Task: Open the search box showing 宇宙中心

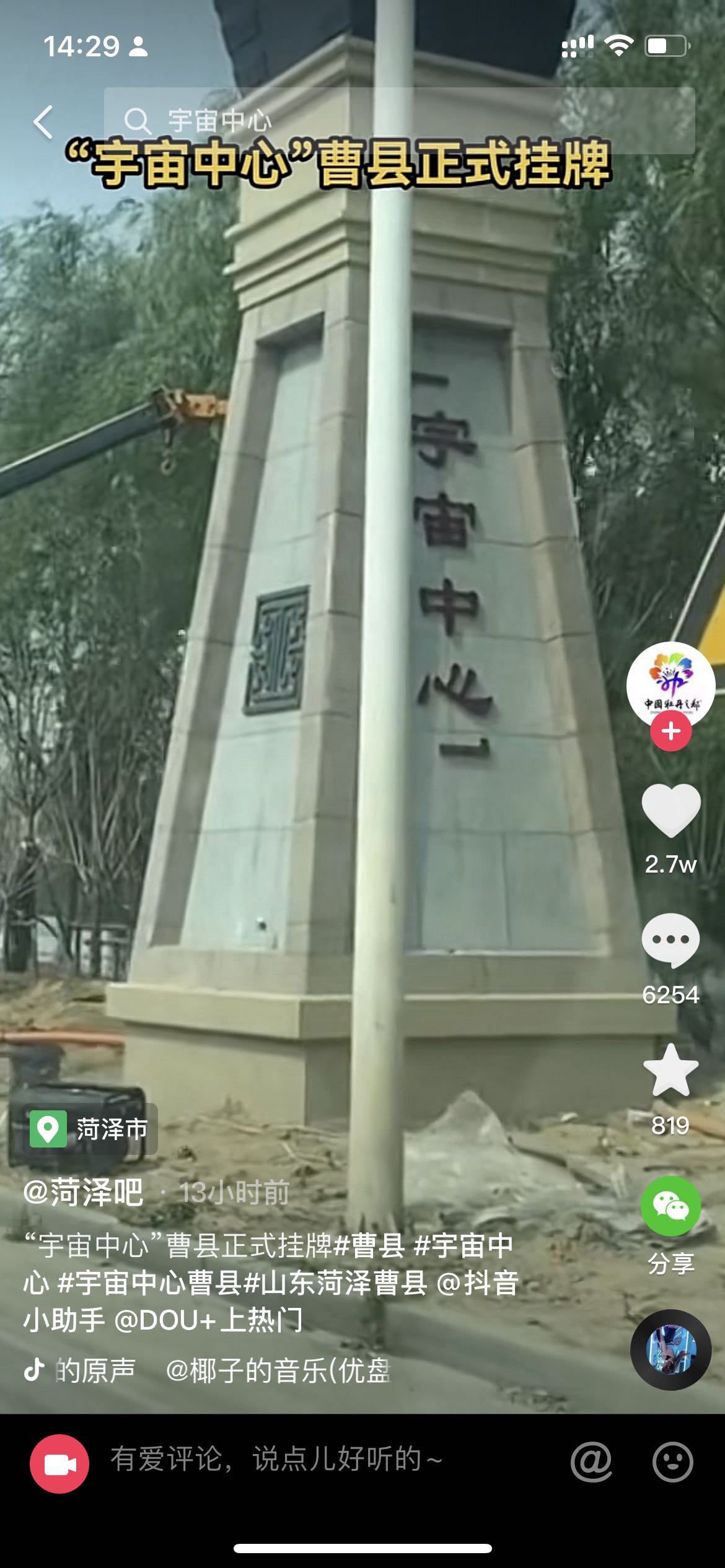Action: (x=397, y=120)
